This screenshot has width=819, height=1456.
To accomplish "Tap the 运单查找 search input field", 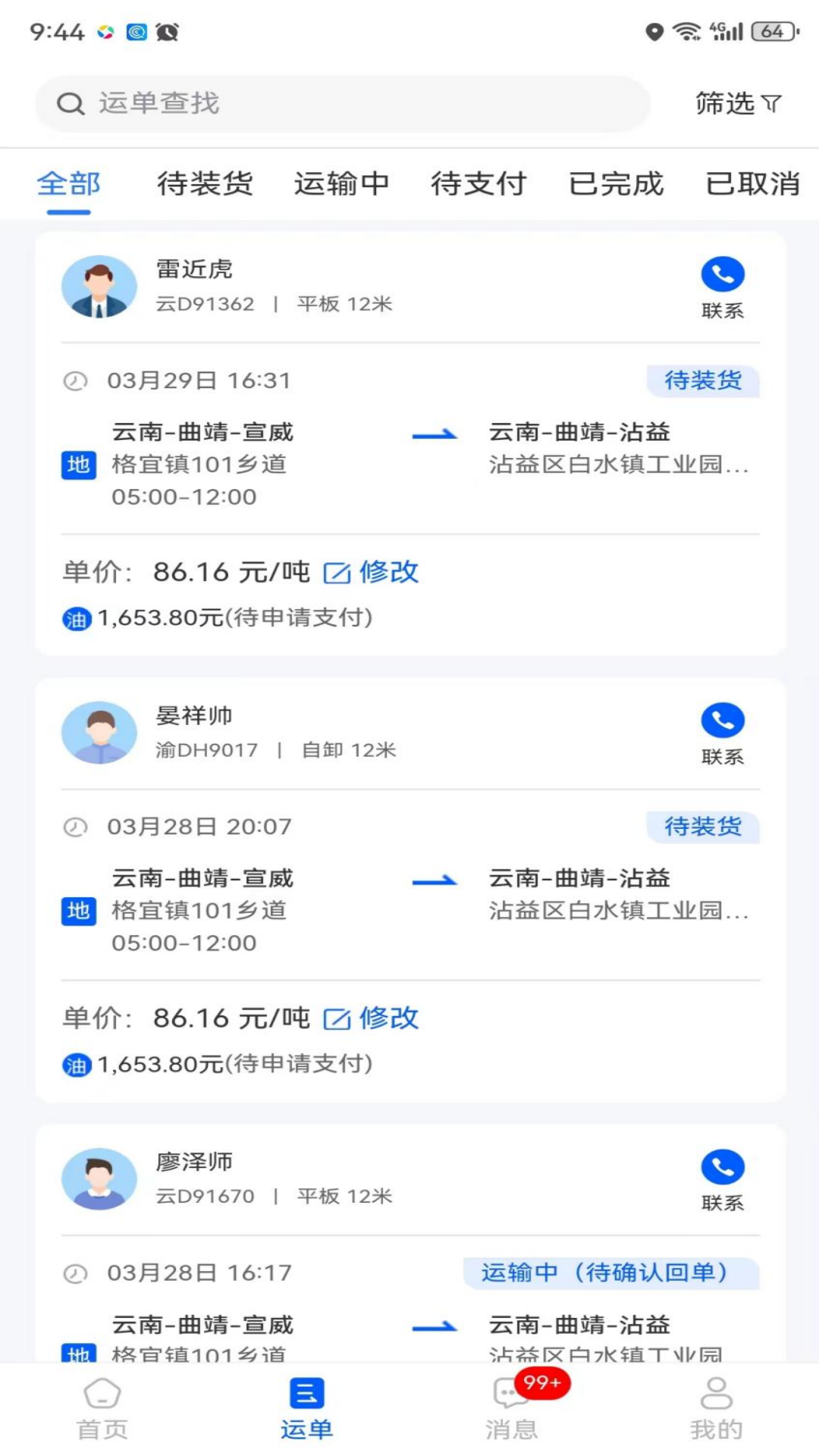I will pyautogui.click(x=341, y=103).
